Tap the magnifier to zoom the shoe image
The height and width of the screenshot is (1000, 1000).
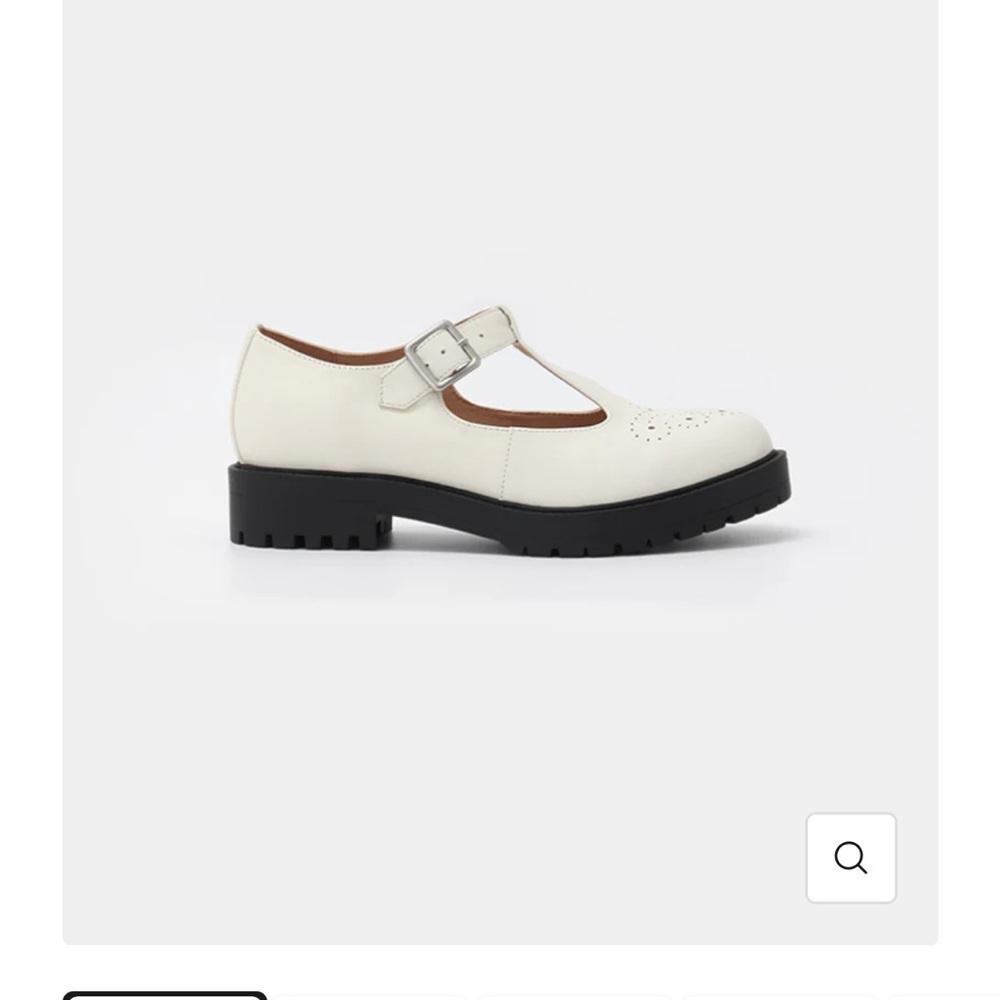851,858
